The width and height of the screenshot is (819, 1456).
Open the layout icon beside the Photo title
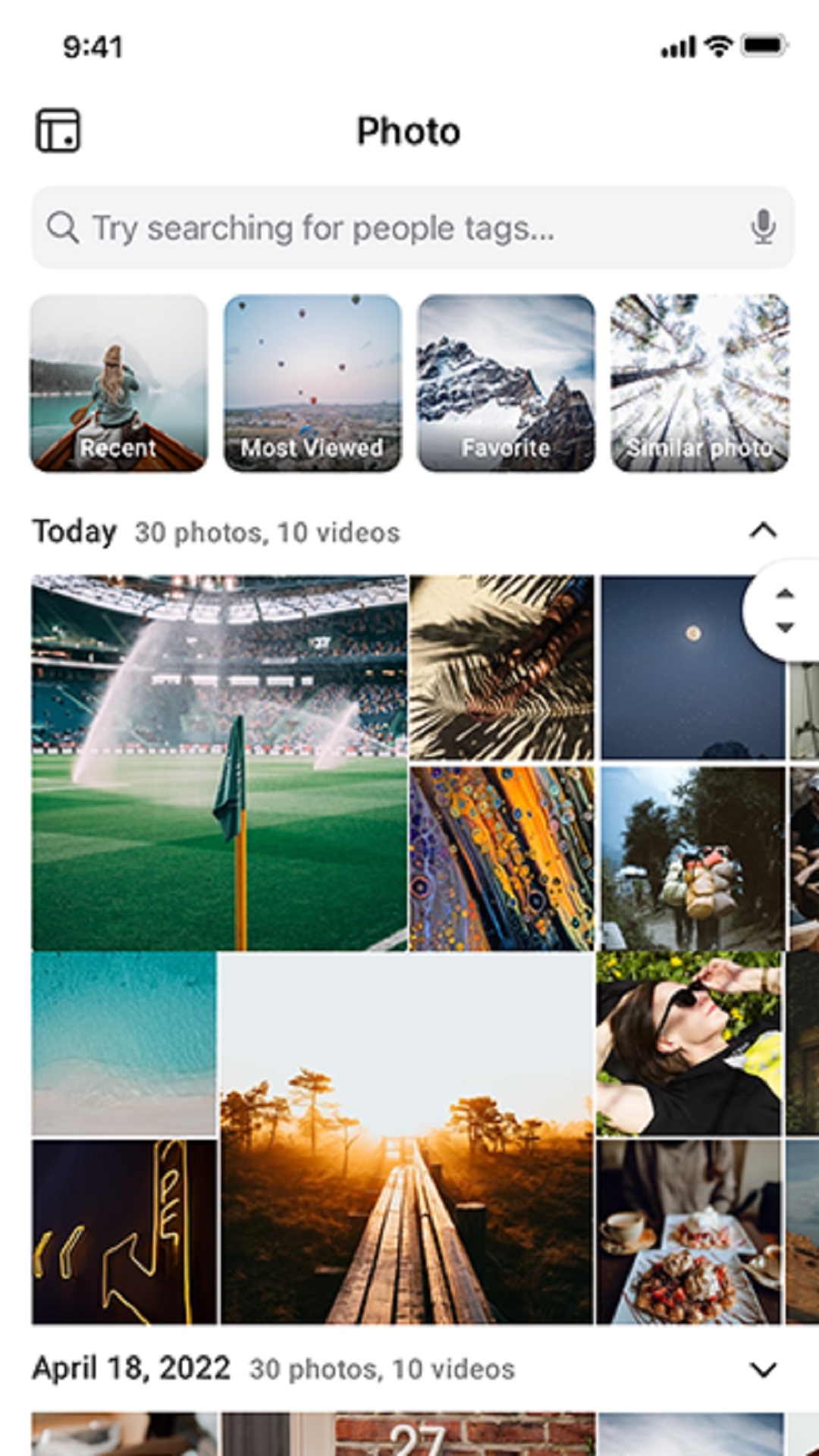click(58, 130)
